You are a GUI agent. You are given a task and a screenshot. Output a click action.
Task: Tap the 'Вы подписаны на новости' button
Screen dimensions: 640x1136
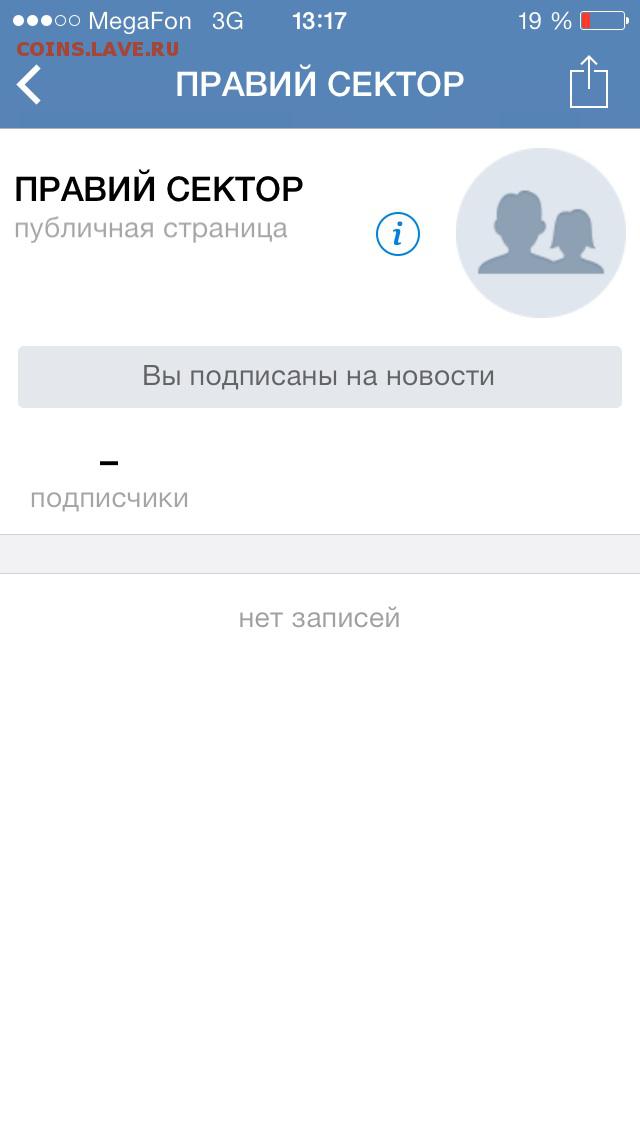coord(320,377)
